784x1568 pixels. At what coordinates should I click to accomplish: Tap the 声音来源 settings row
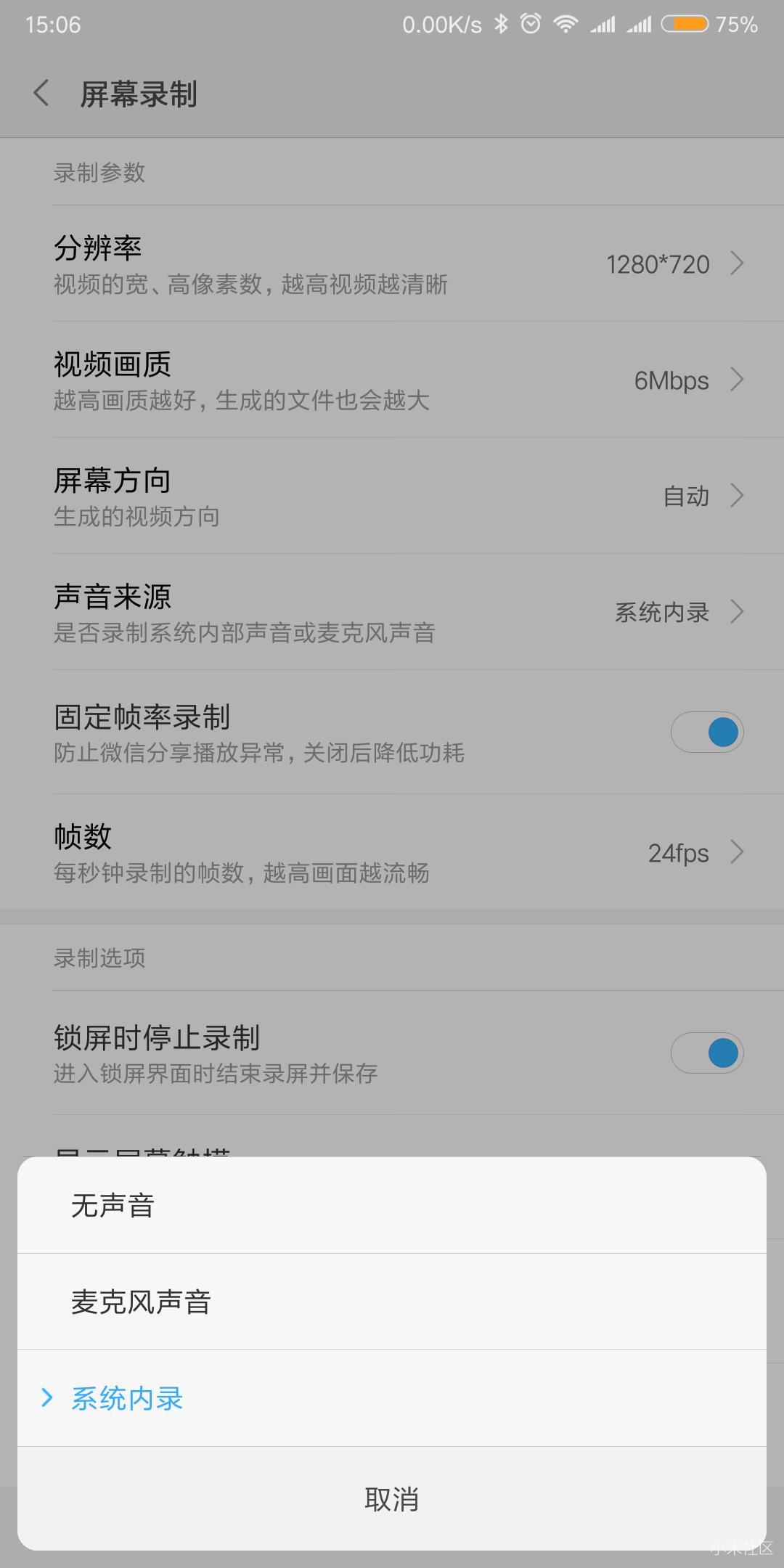tap(392, 613)
